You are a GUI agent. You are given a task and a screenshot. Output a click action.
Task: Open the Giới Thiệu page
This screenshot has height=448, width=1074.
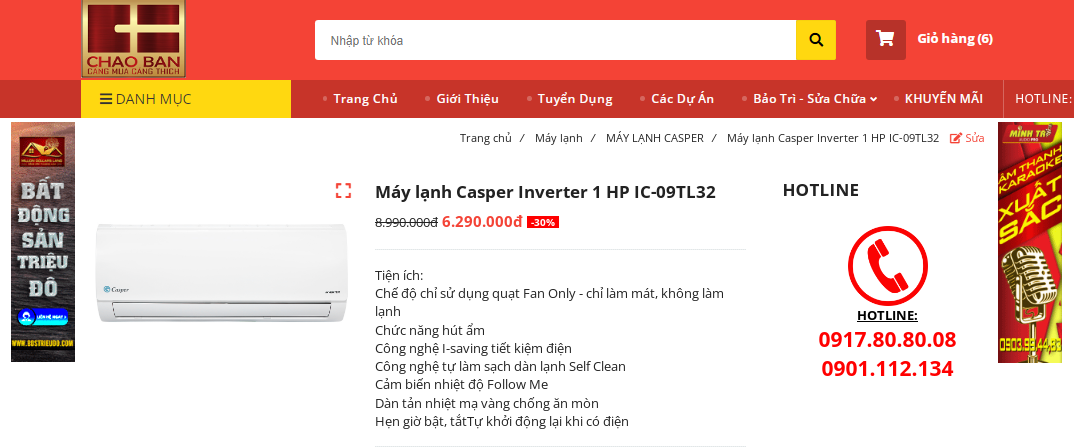tap(467, 99)
